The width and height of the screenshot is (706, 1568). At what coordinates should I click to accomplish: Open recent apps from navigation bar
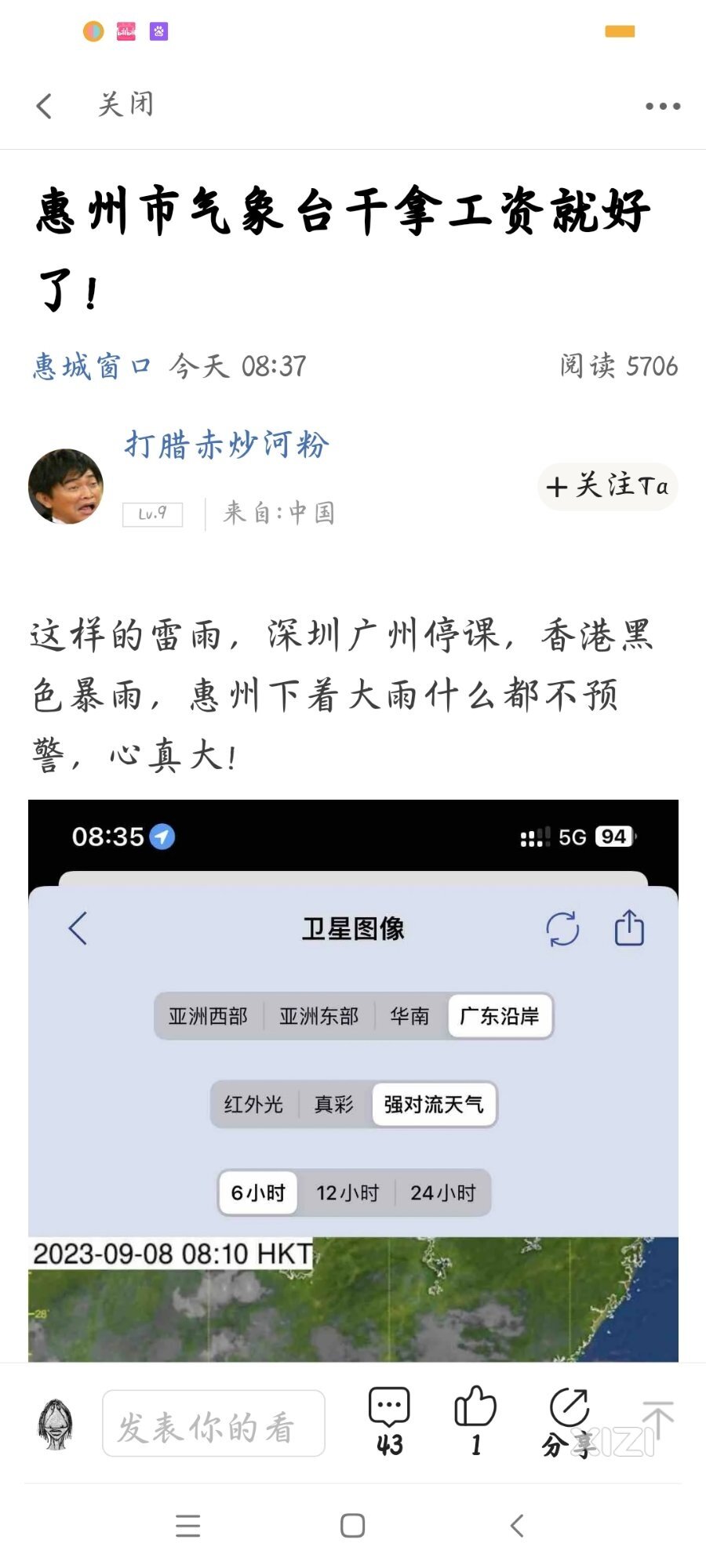[188, 1526]
